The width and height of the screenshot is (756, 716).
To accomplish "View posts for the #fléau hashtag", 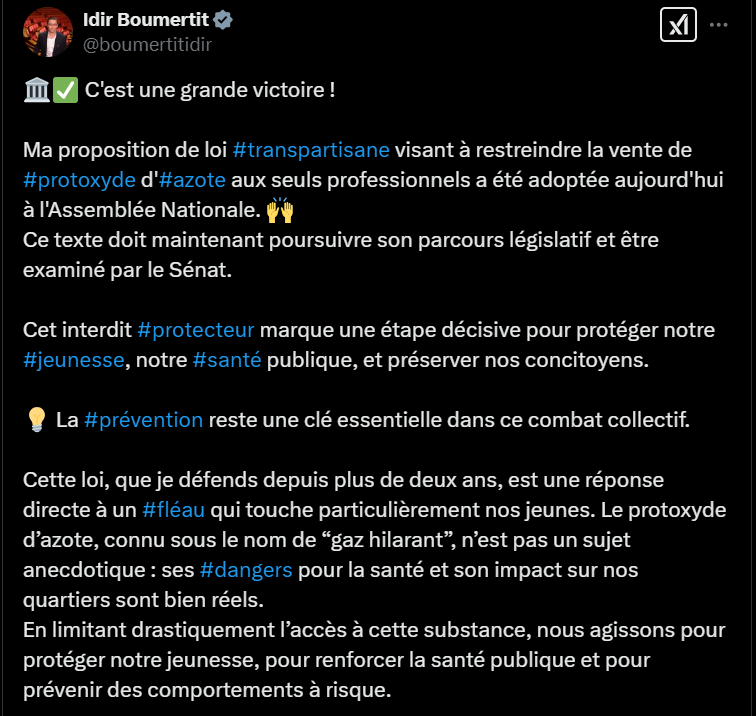I will pos(174,510).
